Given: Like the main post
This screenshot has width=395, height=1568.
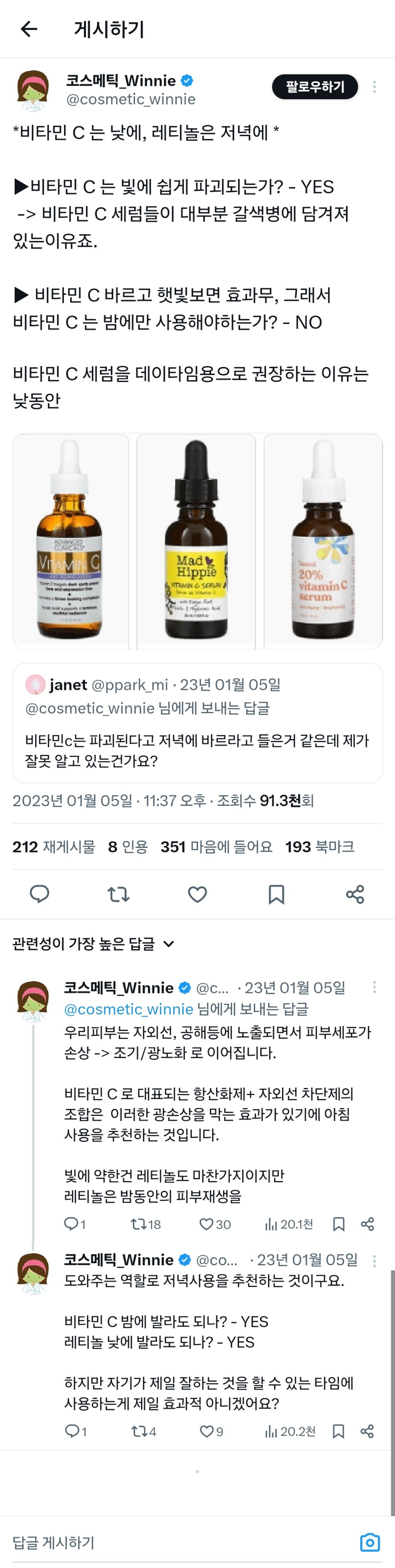Looking at the screenshot, I should pyautogui.click(x=197, y=893).
